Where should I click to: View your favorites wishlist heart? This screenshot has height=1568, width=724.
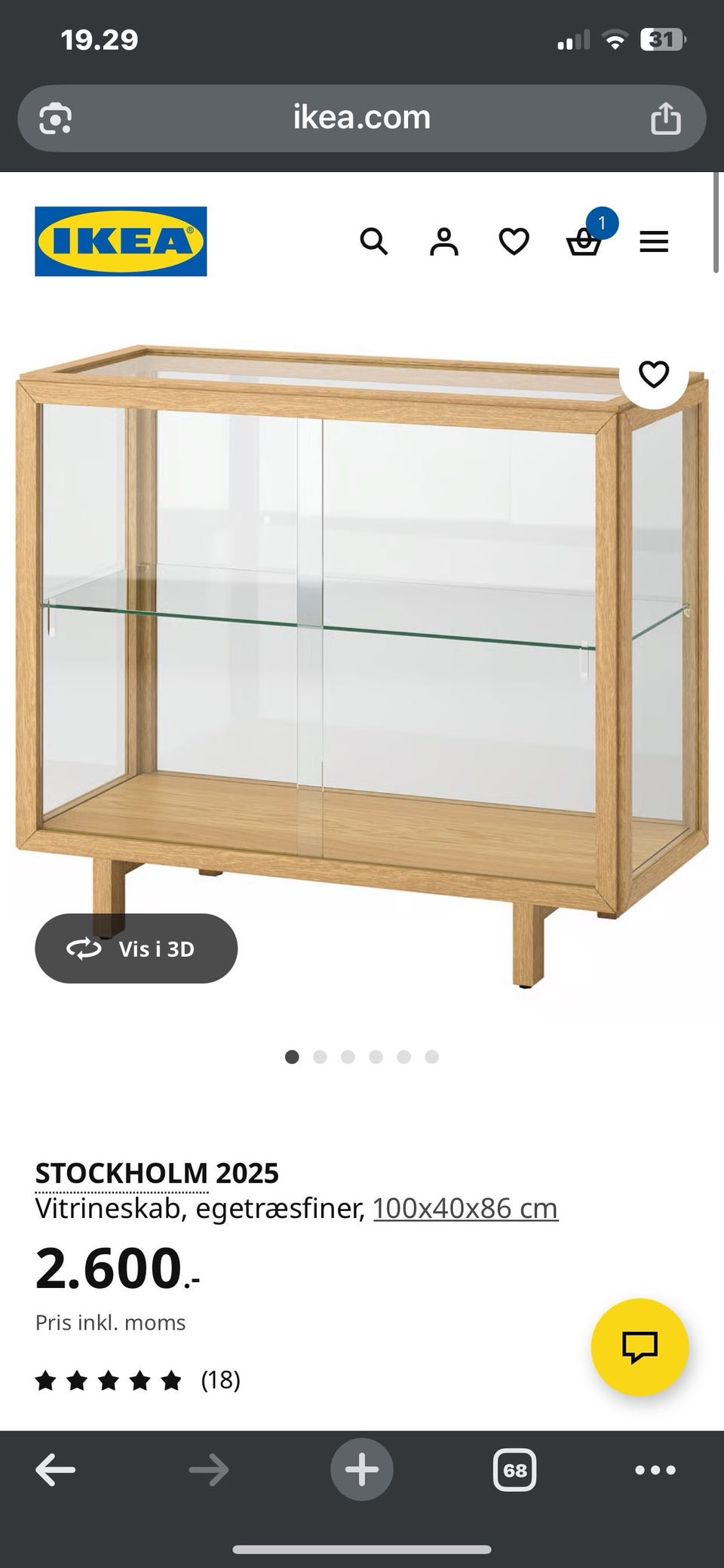coord(514,241)
